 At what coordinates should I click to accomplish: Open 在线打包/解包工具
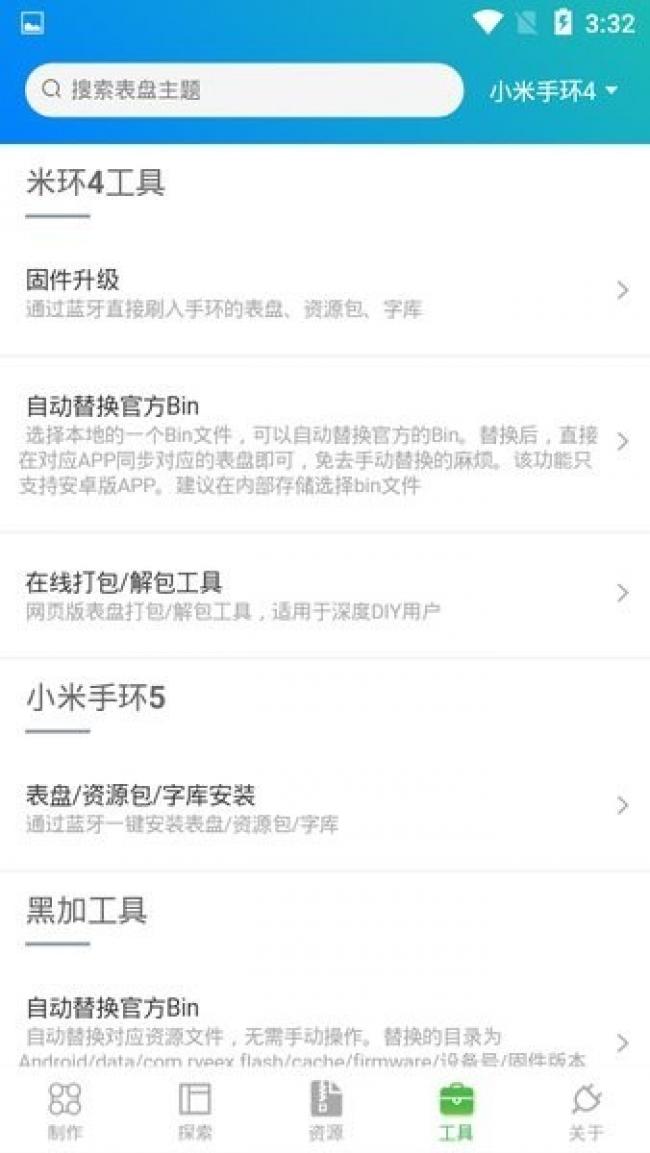click(x=325, y=594)
